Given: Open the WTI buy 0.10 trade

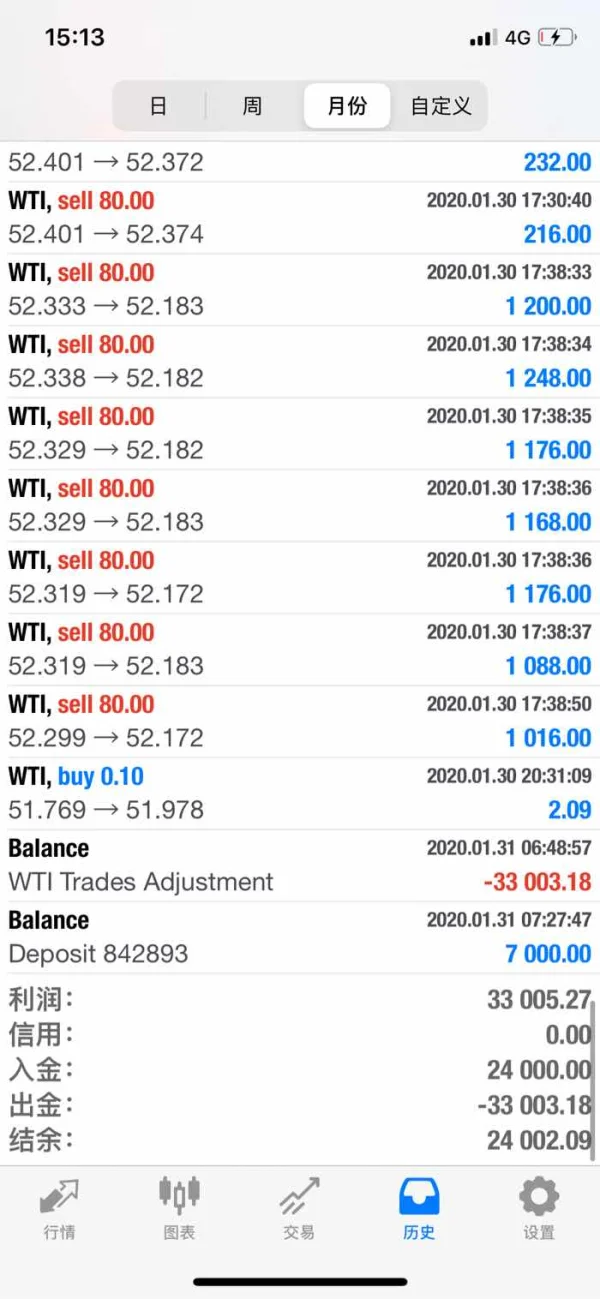Looking at the screenshot, I should pyautogui.click(x=300, y=794).
